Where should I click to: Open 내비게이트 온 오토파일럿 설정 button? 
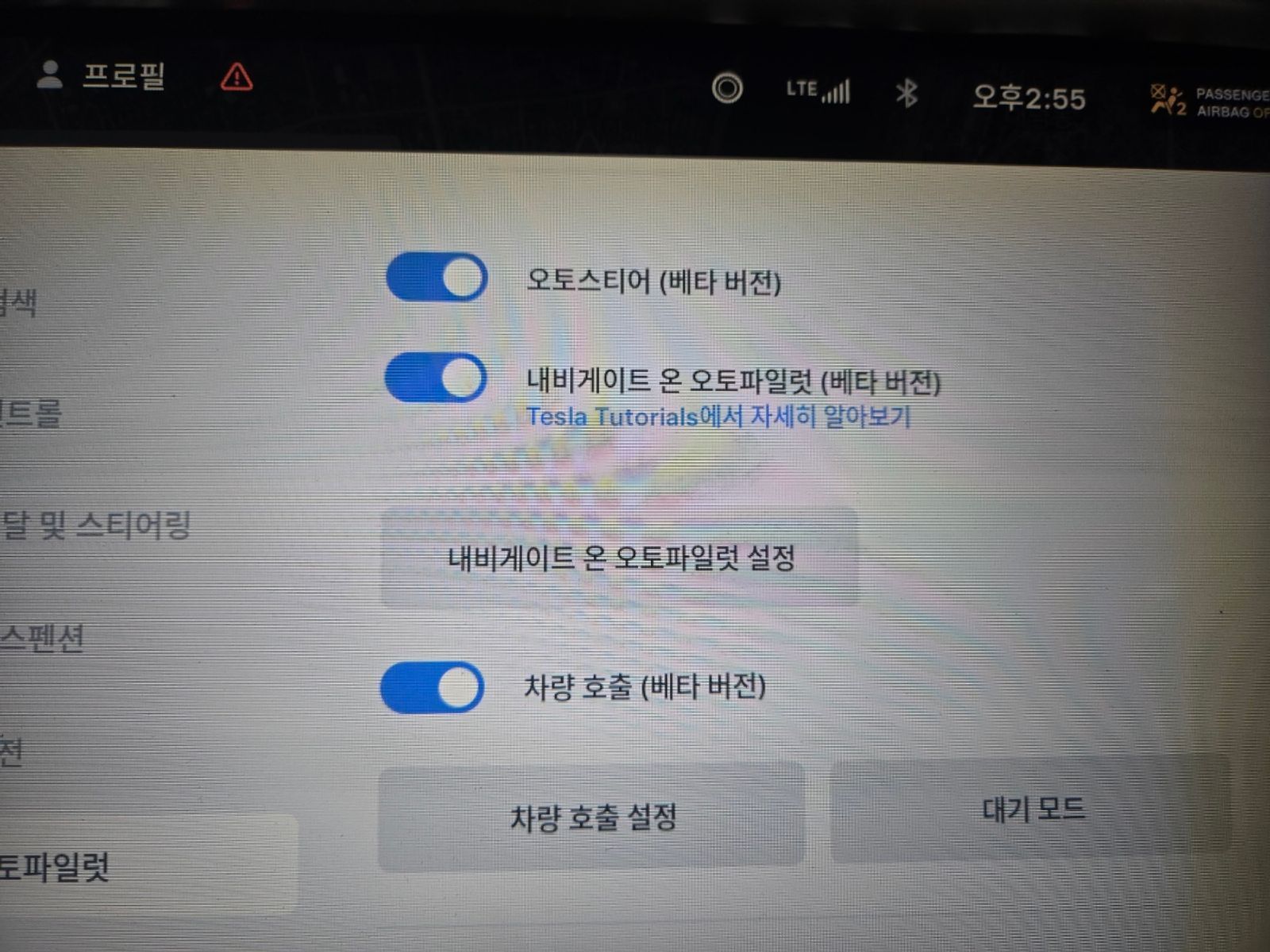pos(620,558)
